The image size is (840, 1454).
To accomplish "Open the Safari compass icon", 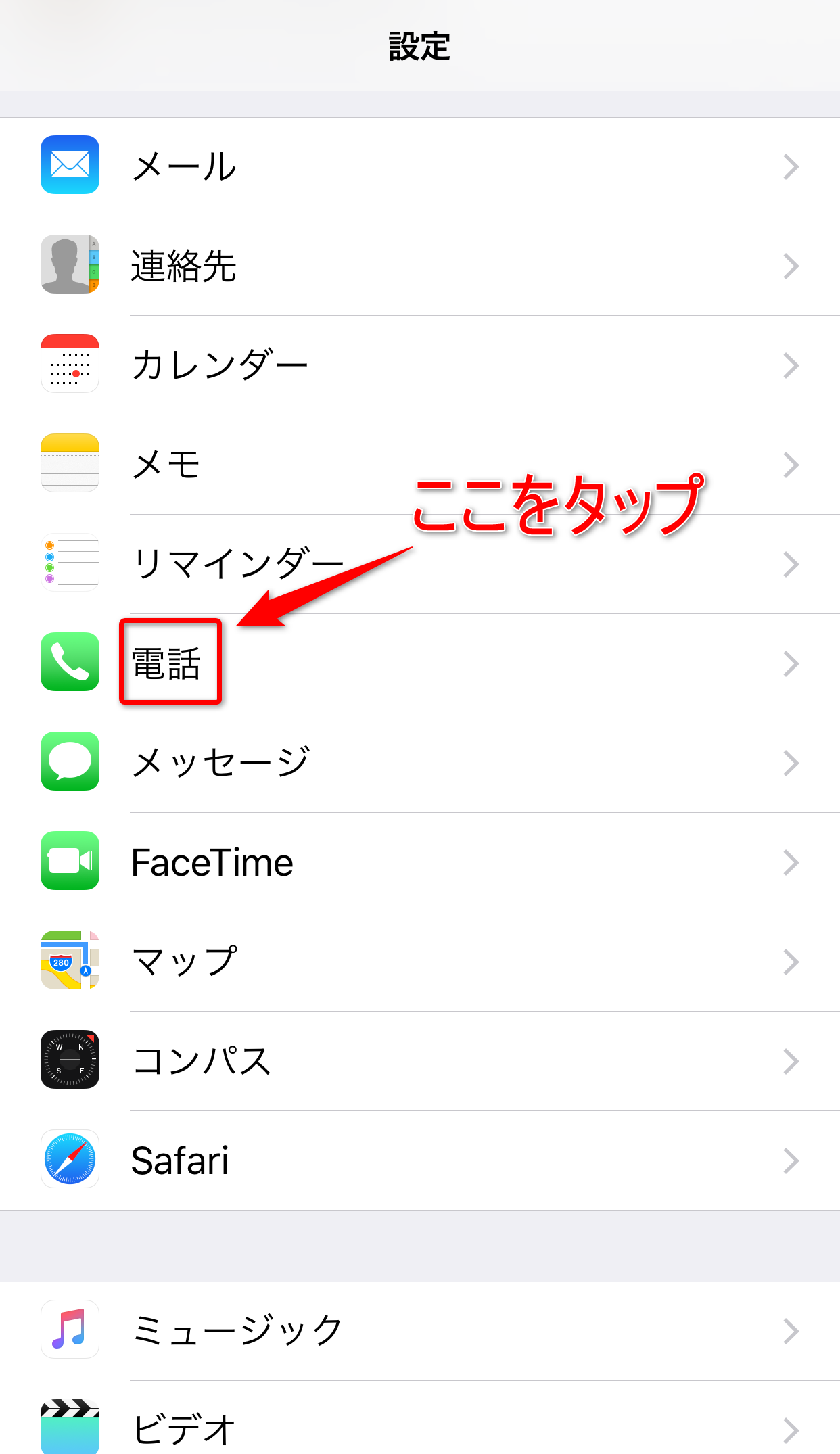I will tap(70, 1159).
